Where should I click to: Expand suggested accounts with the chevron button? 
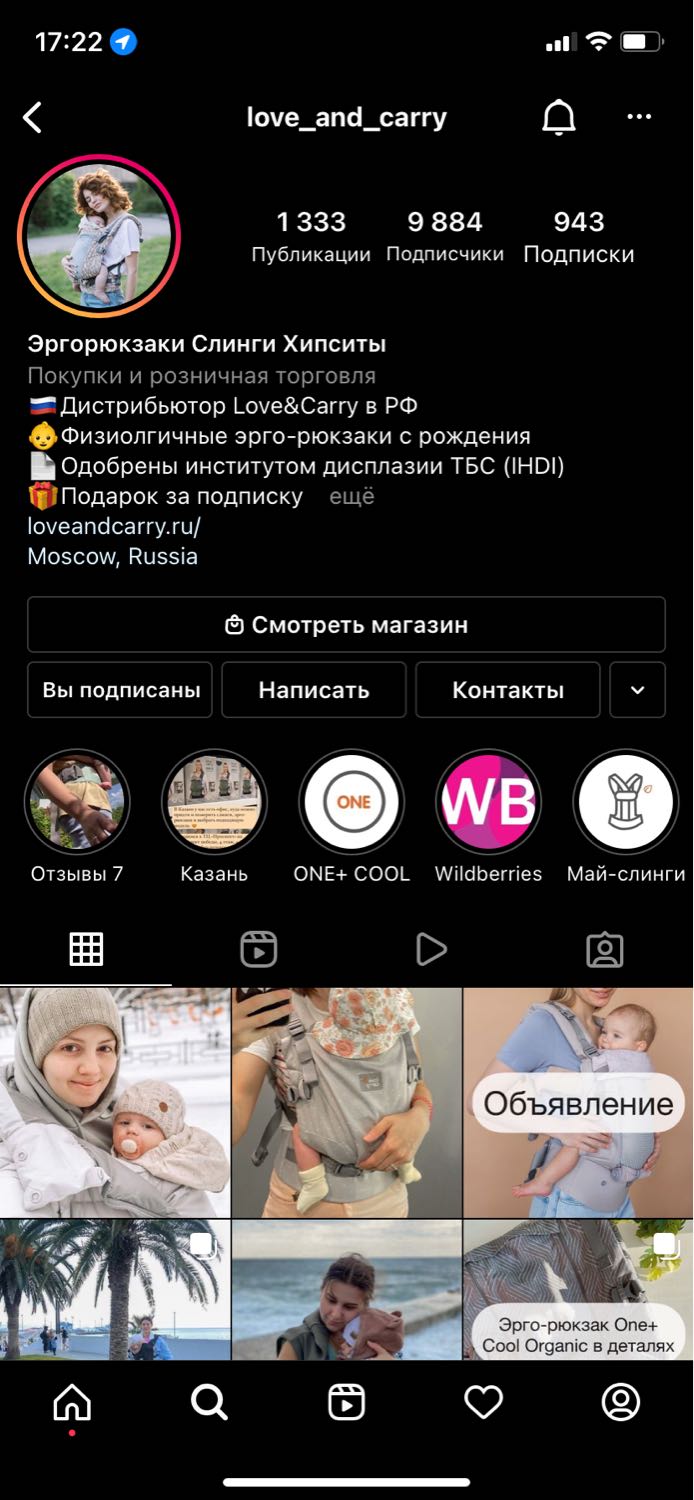(638, 690)
